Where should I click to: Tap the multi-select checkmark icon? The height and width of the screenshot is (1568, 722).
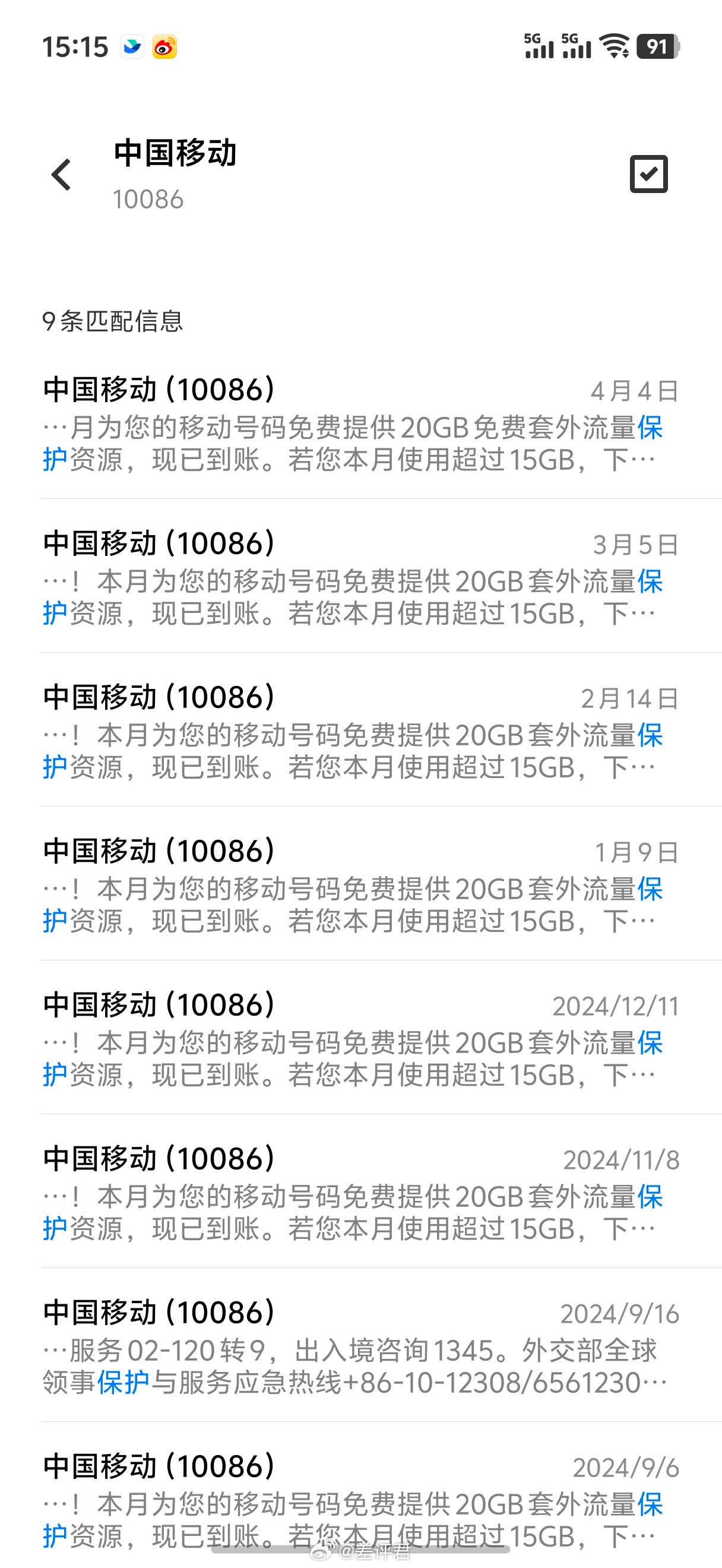[648, 174]
